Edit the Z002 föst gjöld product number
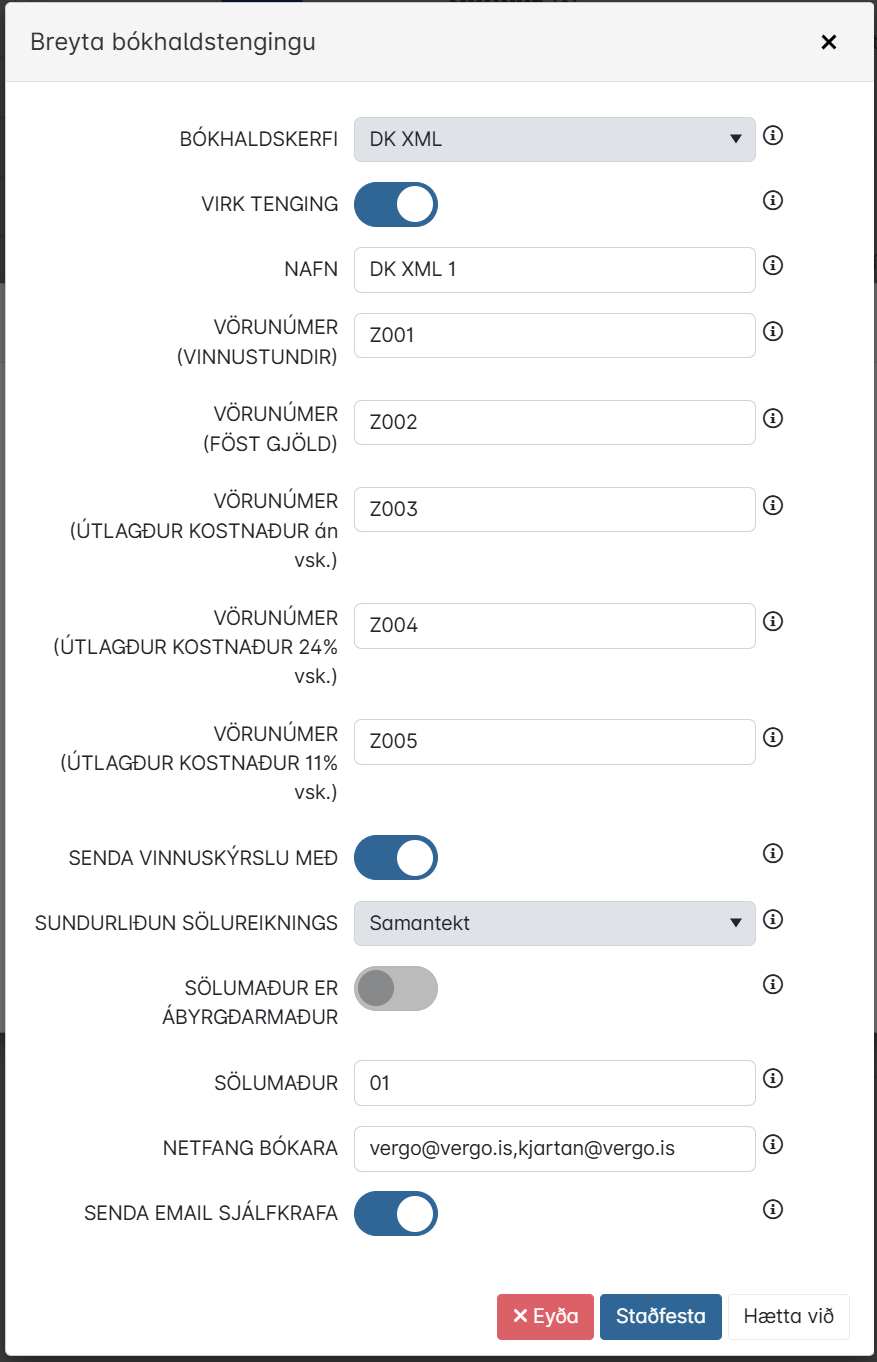The width and height of the screenshot is (877, 1362). pos(555,422)
